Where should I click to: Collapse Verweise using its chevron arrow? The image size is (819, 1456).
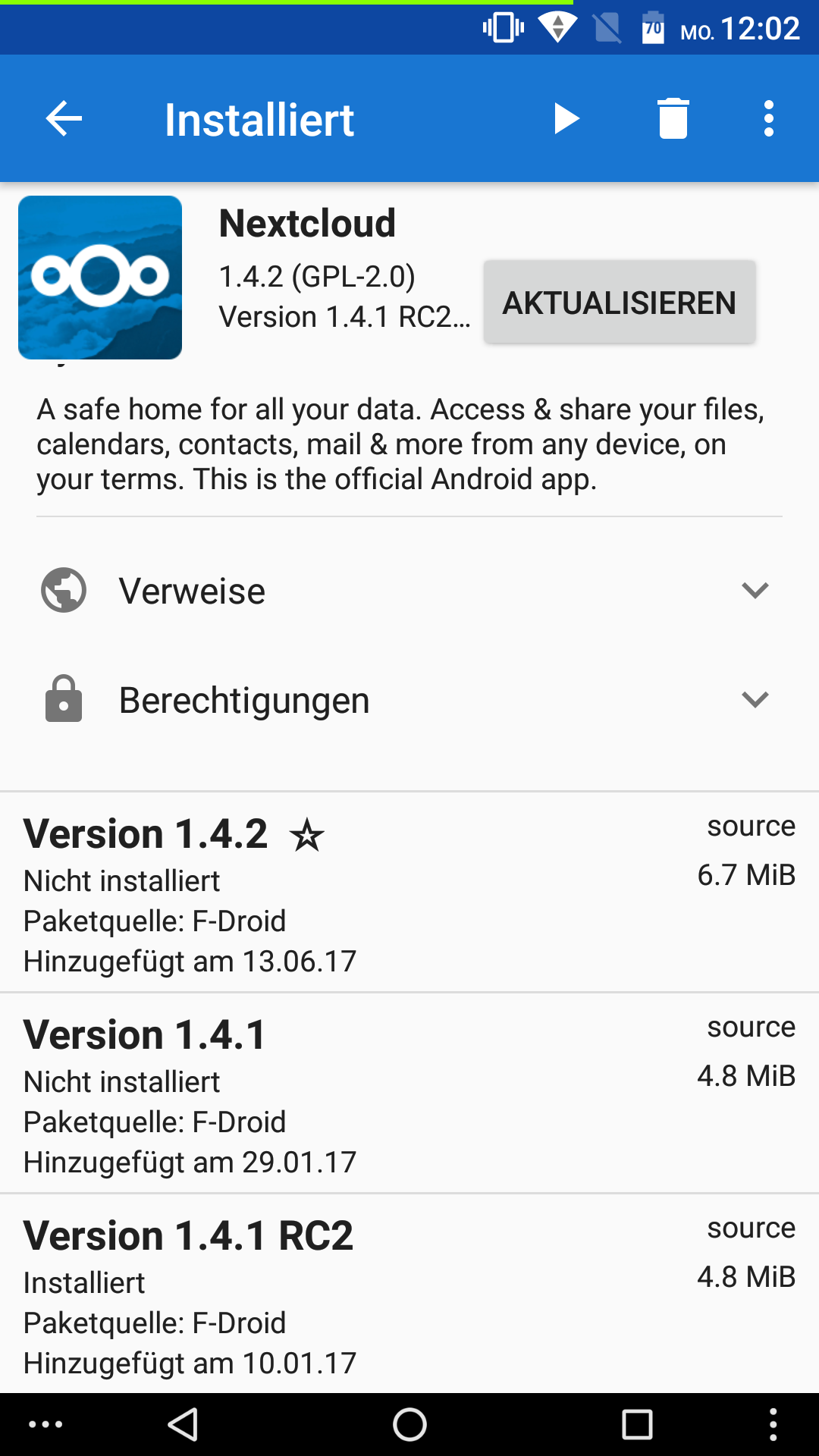pyautogui.click(x=755, y=591)
